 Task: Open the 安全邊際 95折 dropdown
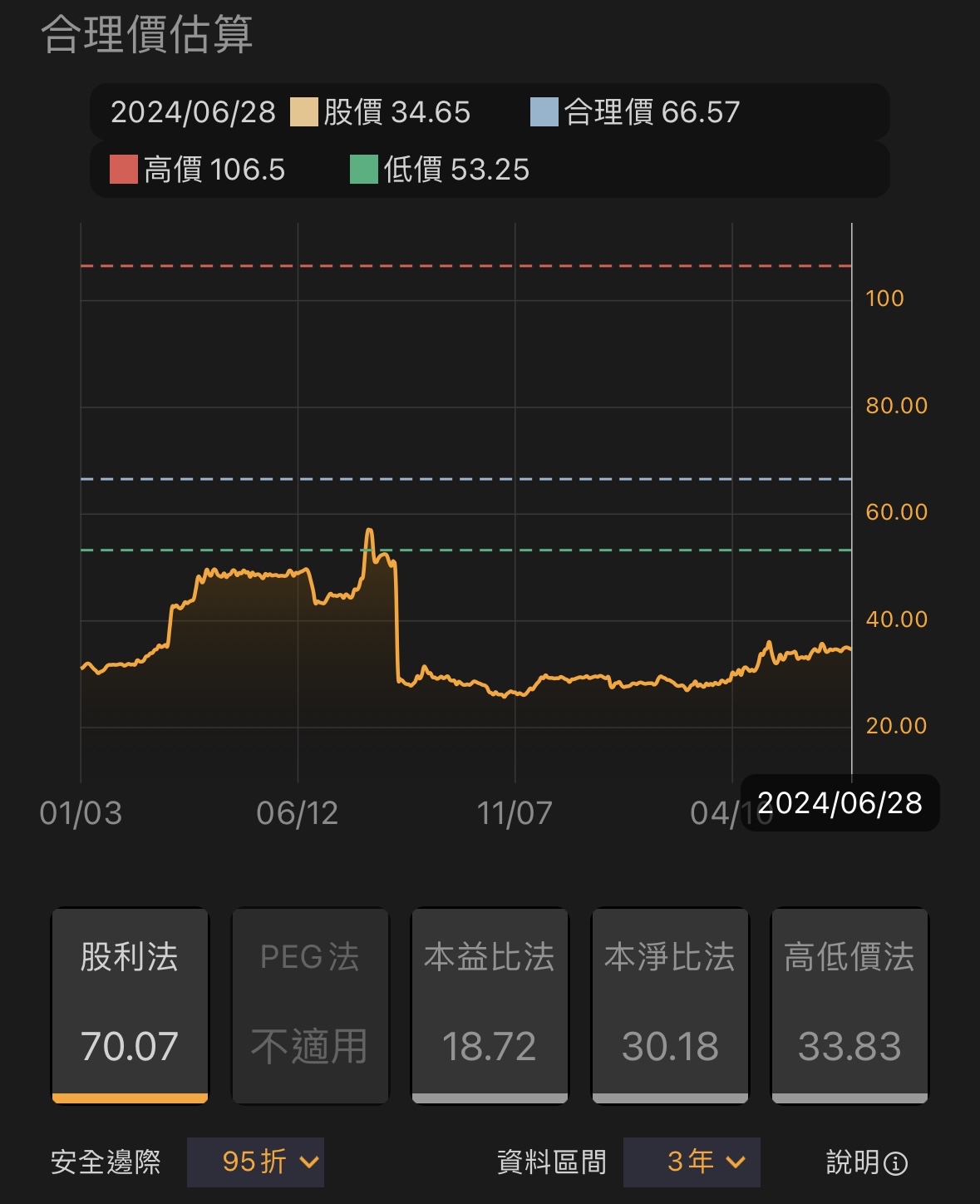tap(255, 1162)
